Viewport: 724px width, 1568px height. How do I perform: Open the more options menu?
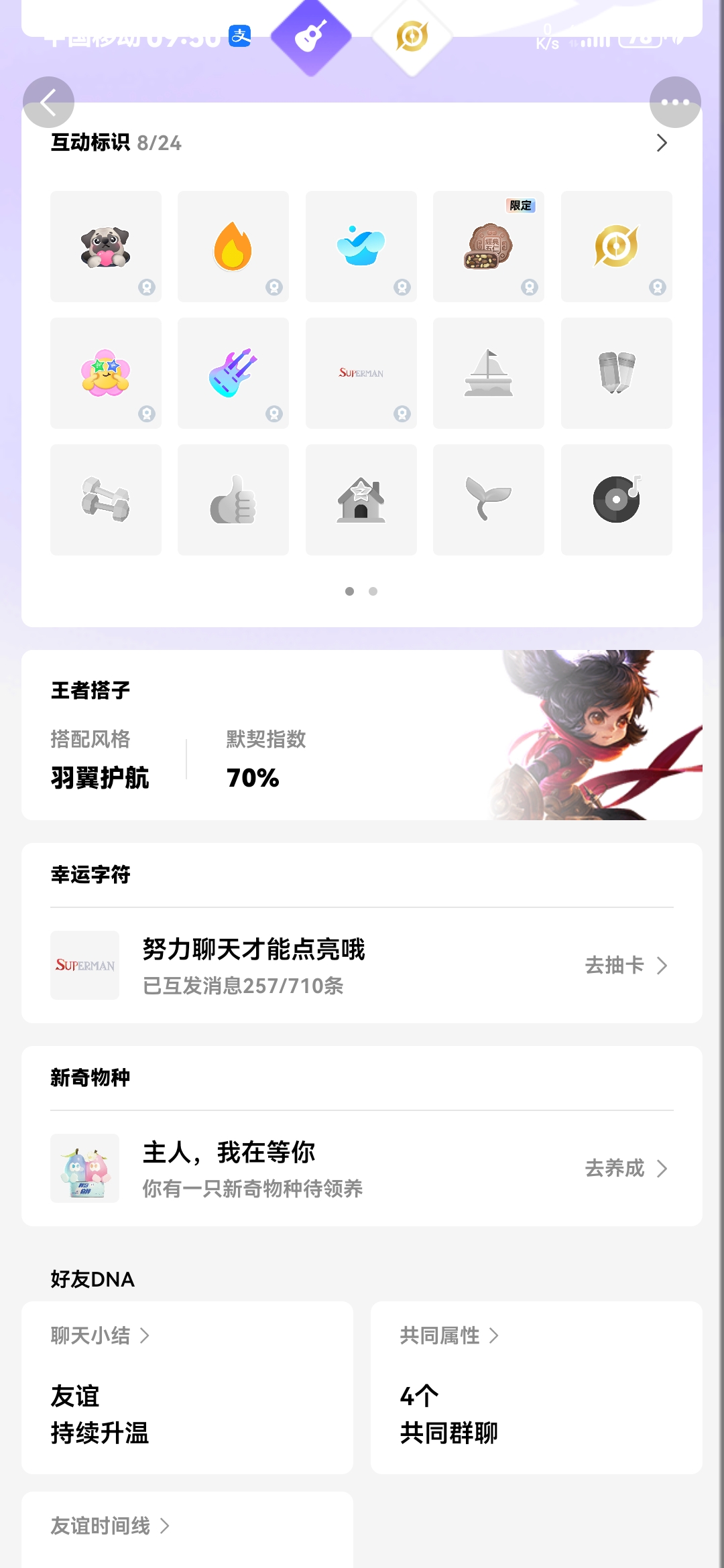point(675,102)
